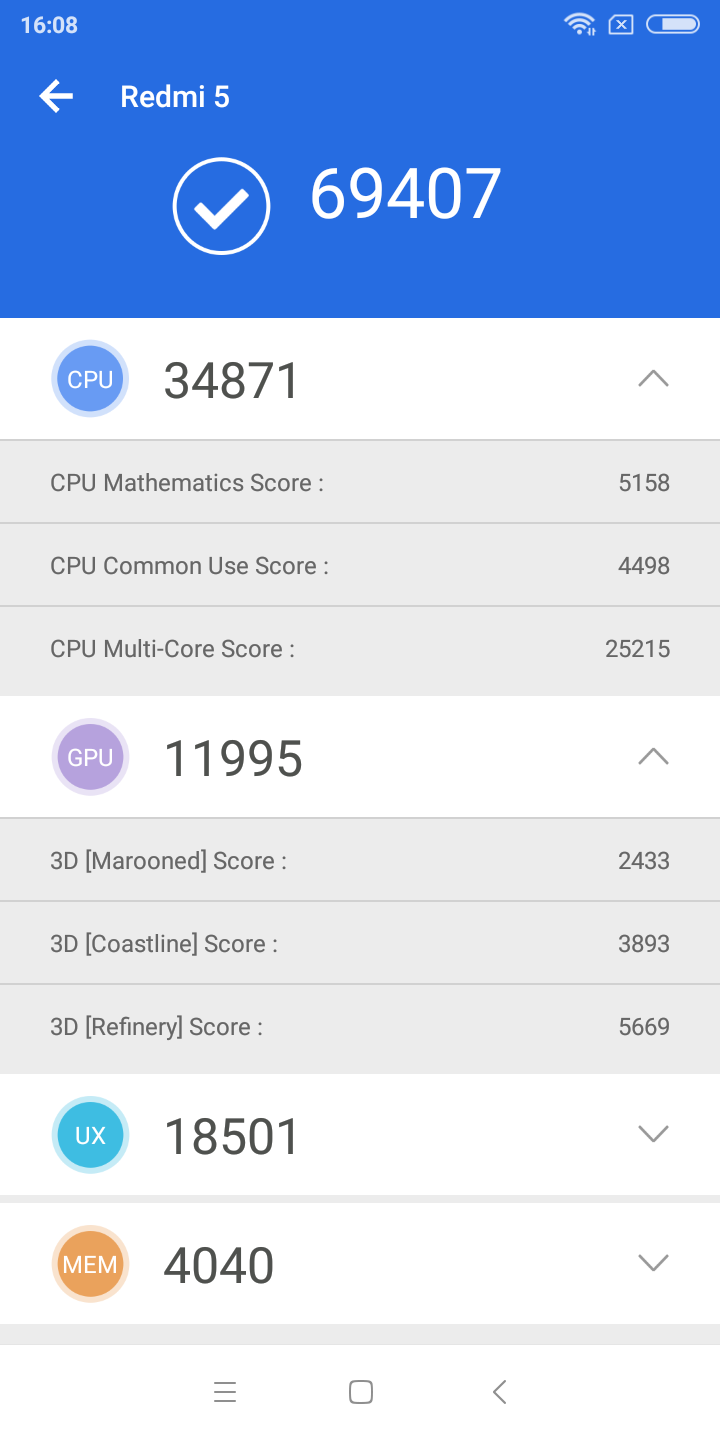Open recent apps from navigation bar
This screenshot has height=1440, width=720.
(x=225, y=1392)
